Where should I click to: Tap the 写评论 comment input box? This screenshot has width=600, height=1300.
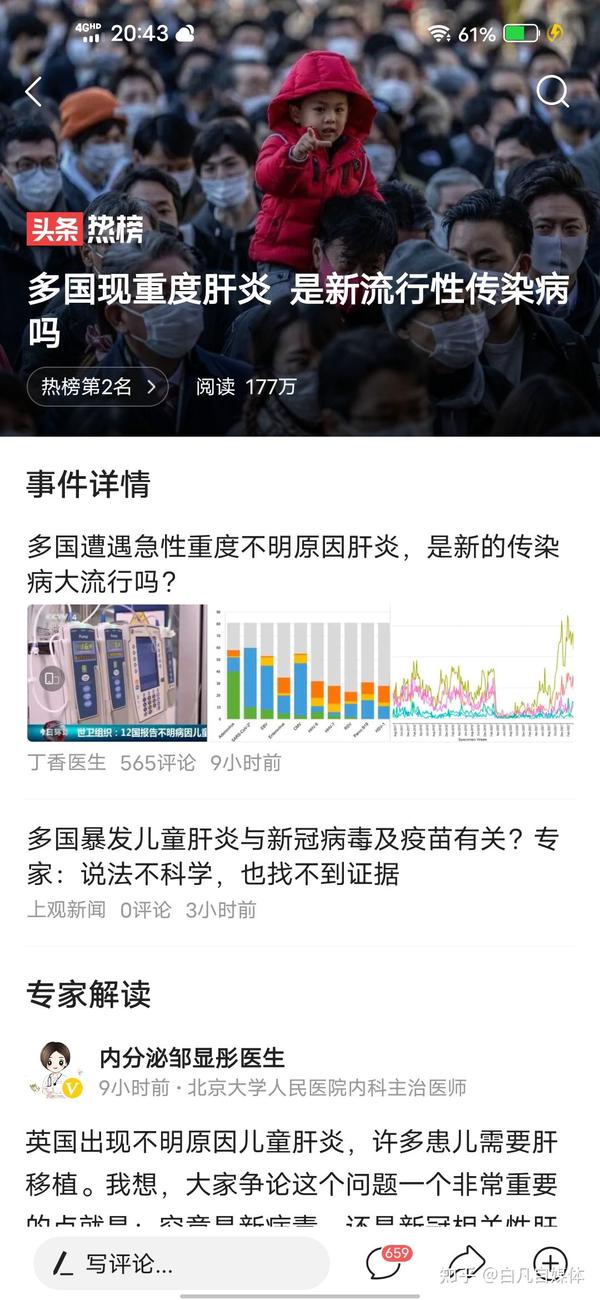pos(181,1263)
